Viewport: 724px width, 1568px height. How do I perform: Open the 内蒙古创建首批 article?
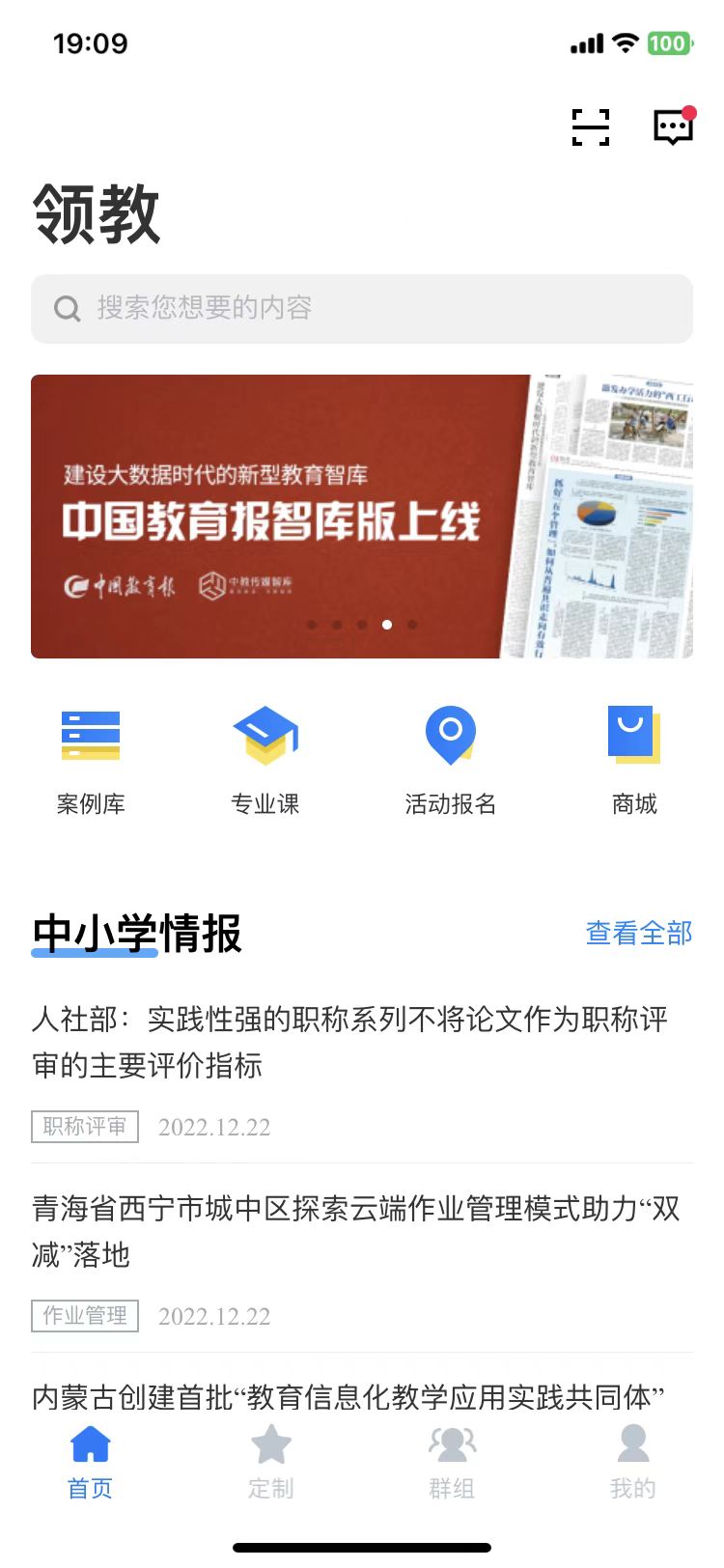(x=348, y=1396)
